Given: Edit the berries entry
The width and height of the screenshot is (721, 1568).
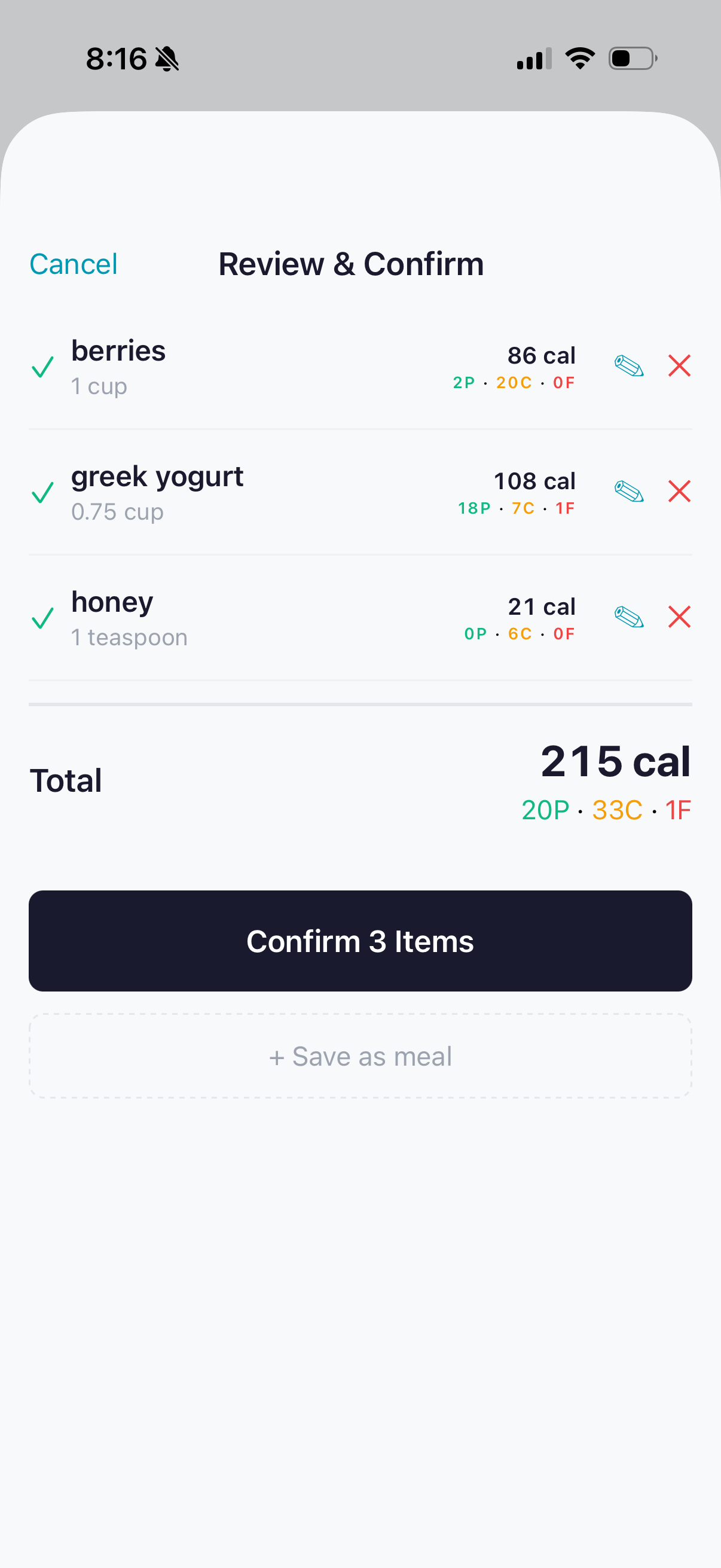Looking at the screenshot, I should (x=628, y=366).
